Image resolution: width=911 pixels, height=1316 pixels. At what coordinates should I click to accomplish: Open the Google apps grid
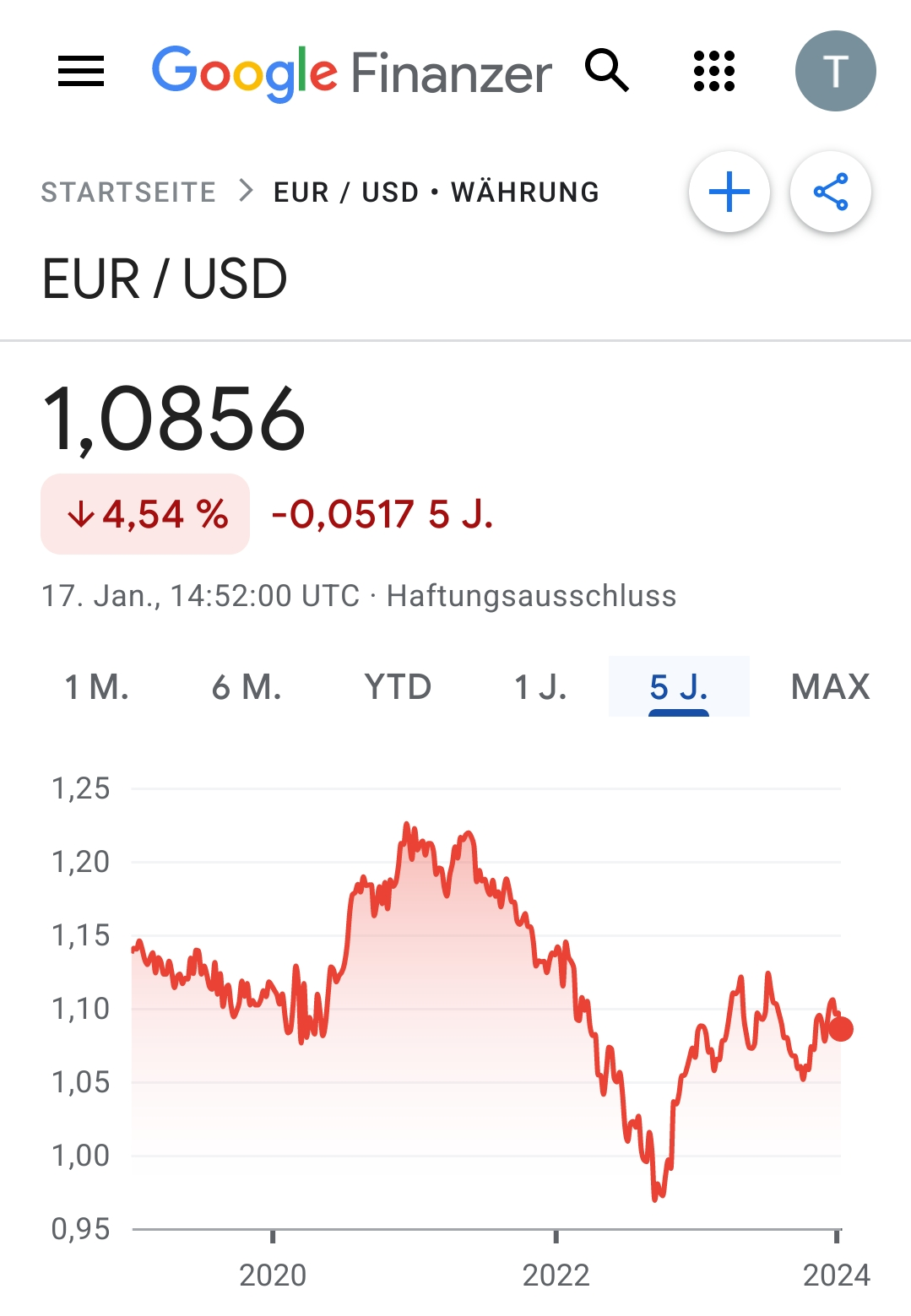click(714, 71)
